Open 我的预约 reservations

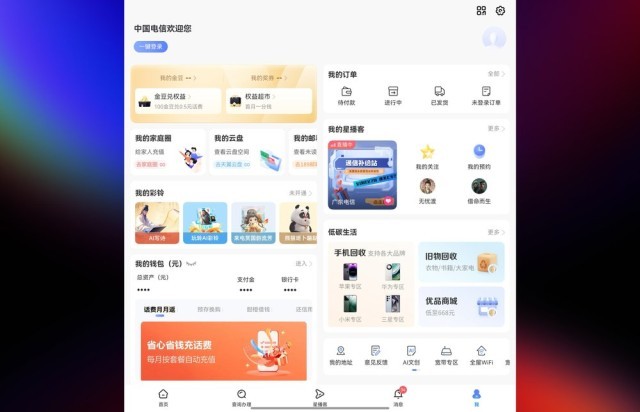click(479, 157)
